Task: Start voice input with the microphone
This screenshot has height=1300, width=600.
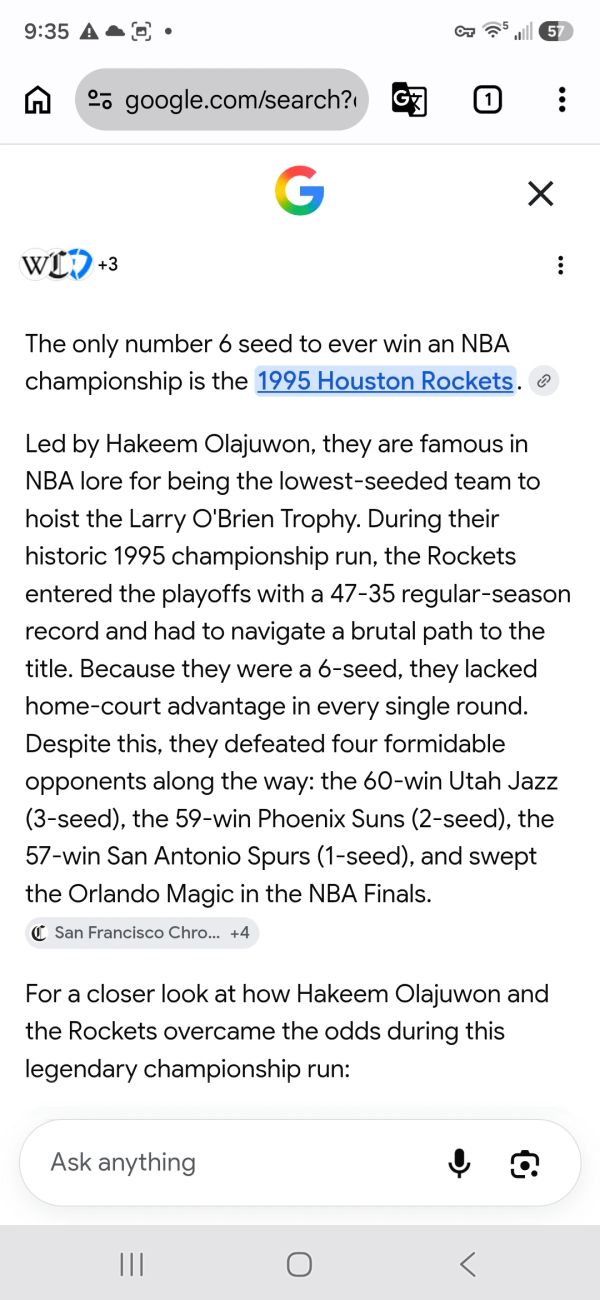Action: click(x=459, y=1163)
